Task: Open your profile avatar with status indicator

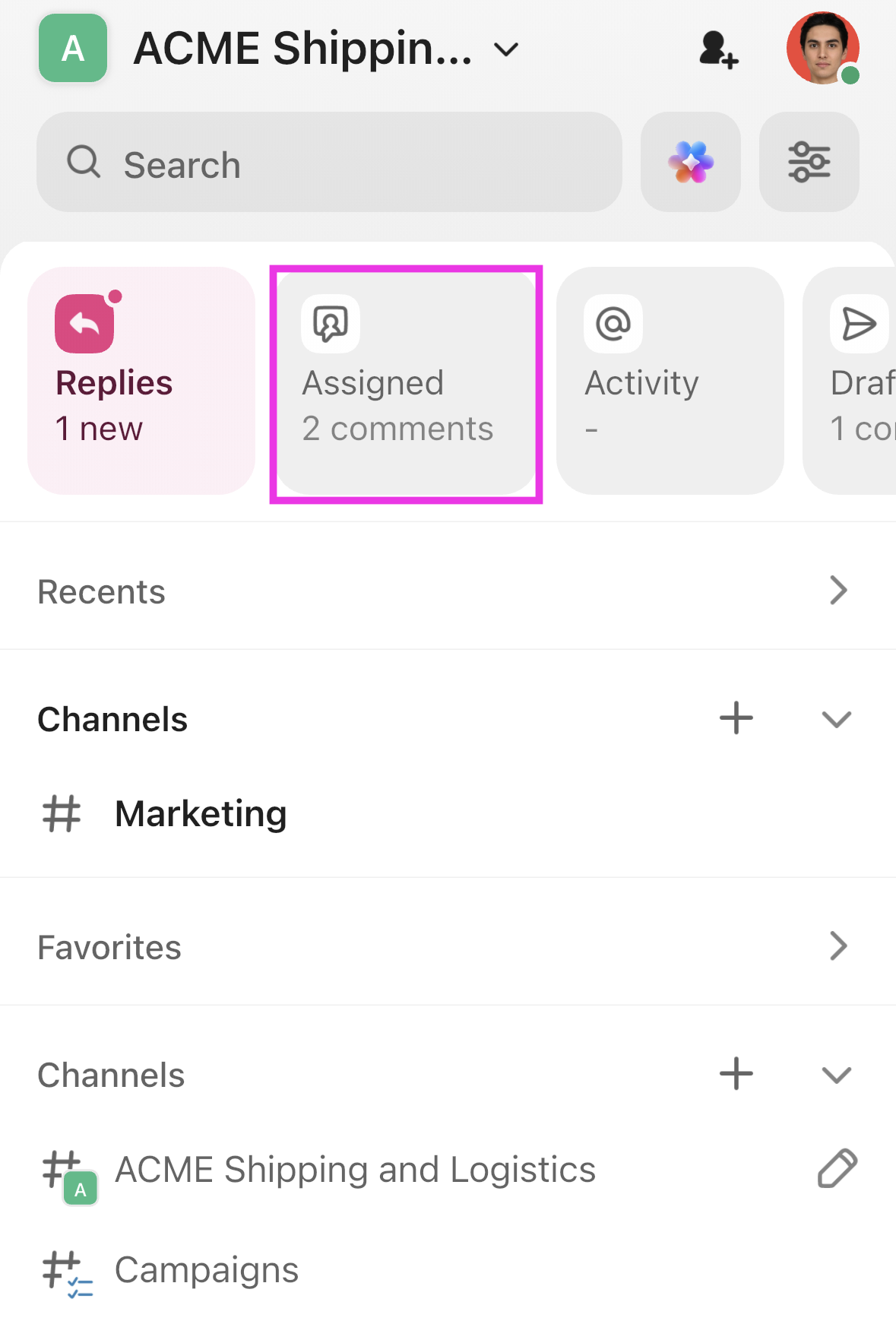Action: pyautogui.click(x=822, y=49)
